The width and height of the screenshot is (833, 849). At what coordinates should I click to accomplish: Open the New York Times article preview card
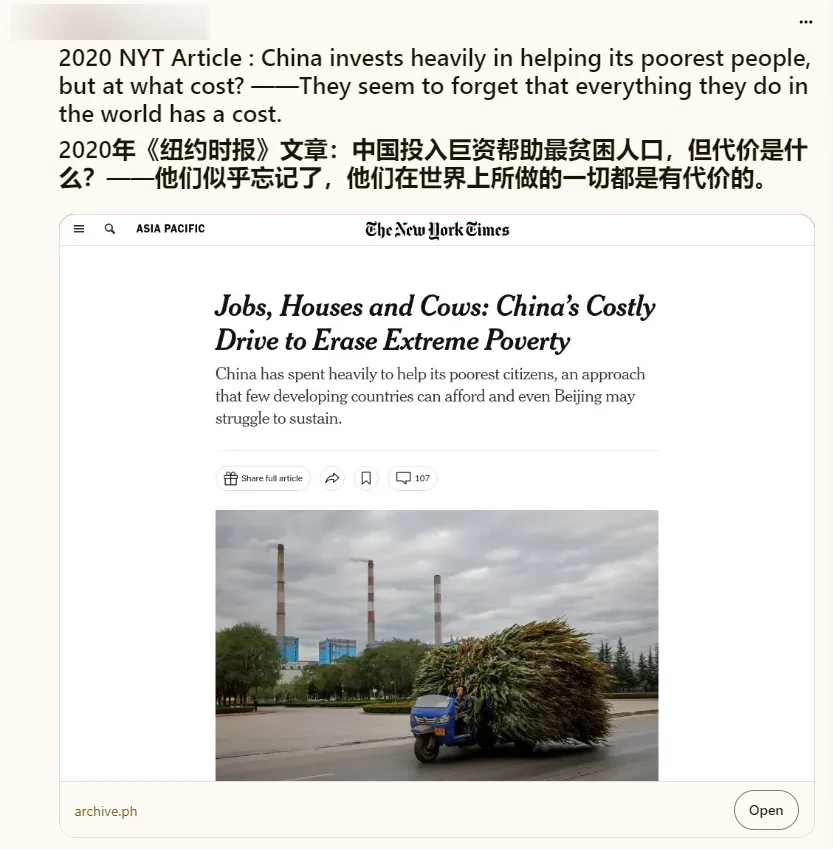[437, 500]
